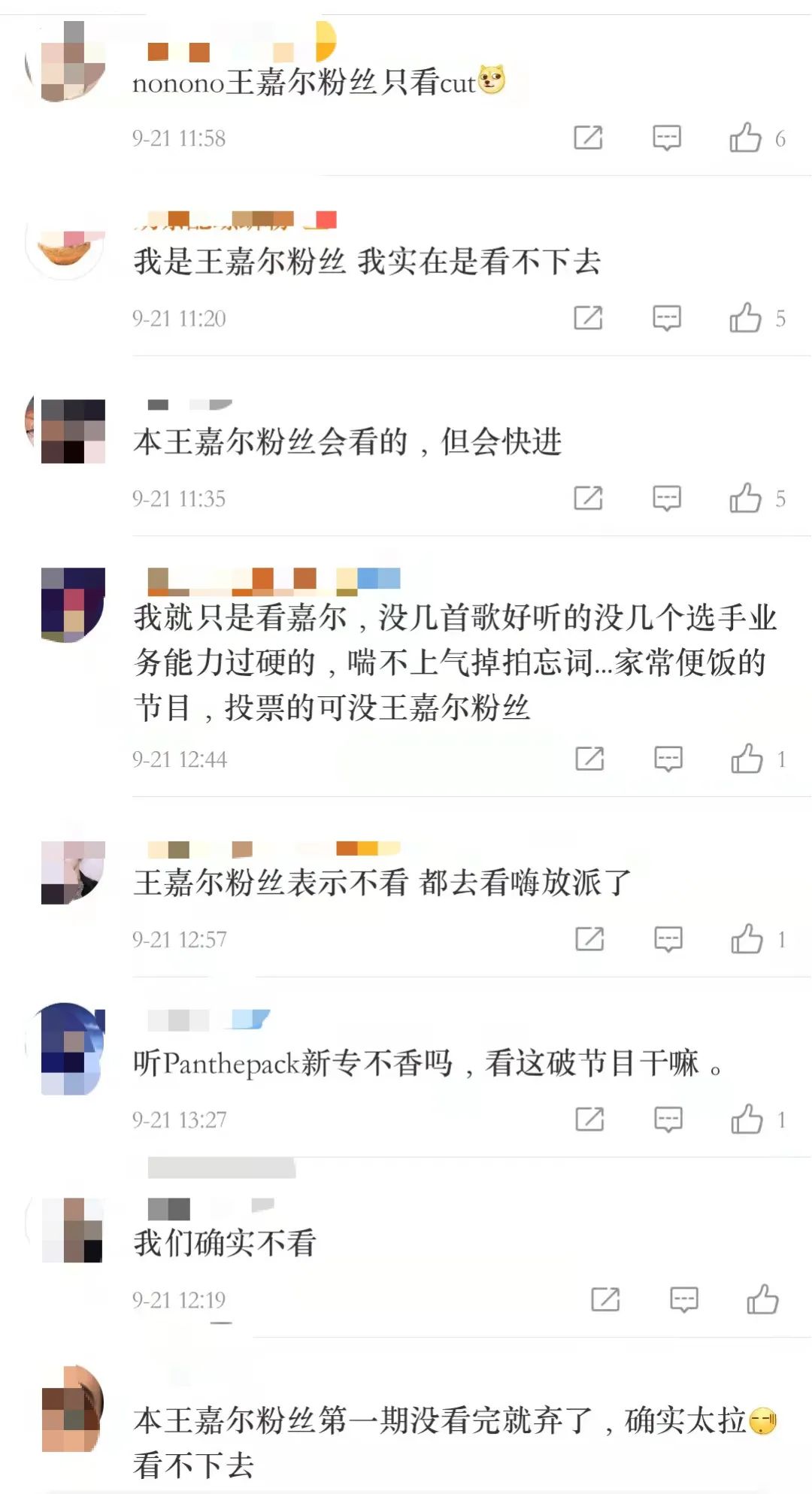Like the 12:57 comment showing 1 like
Screen dimensions: 812x1494
744,940
